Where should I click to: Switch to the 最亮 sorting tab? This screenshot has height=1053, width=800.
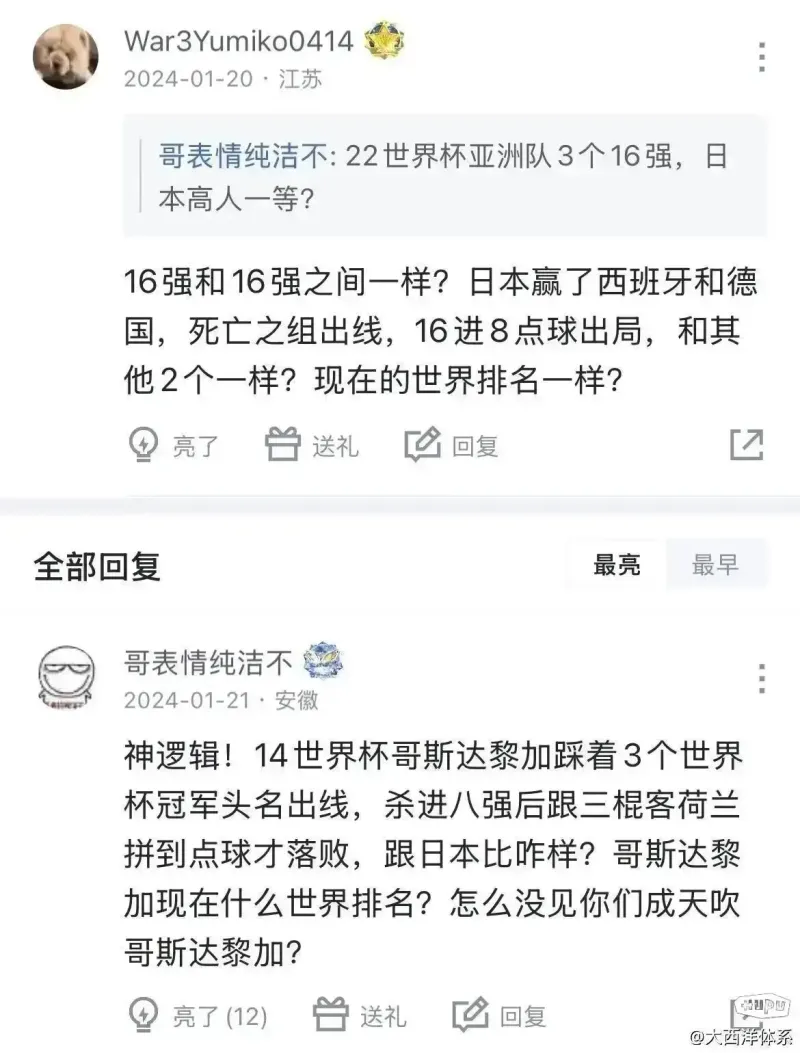tap(616, 565)
